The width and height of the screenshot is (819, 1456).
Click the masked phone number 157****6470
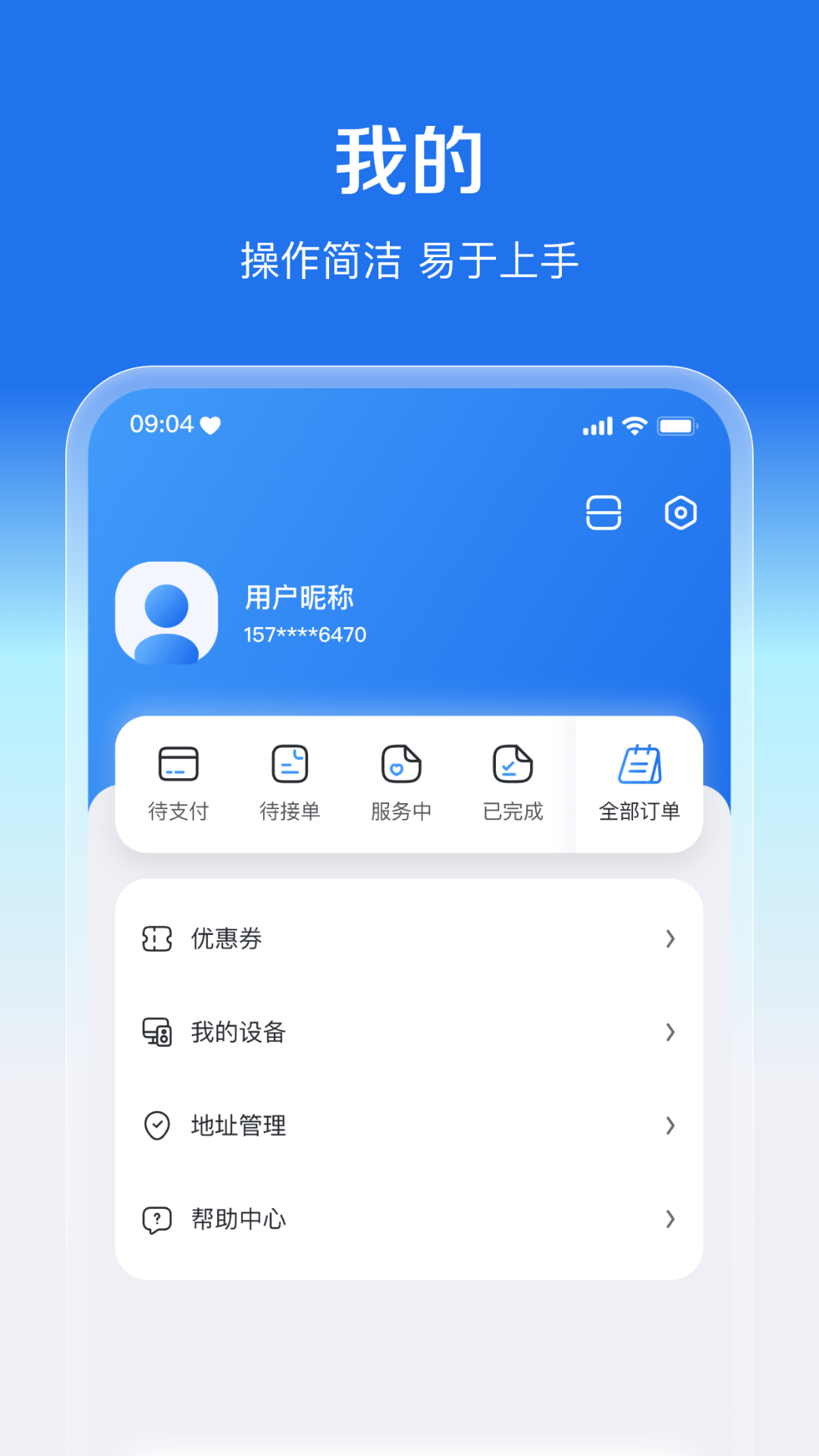[x=305, y=635]
